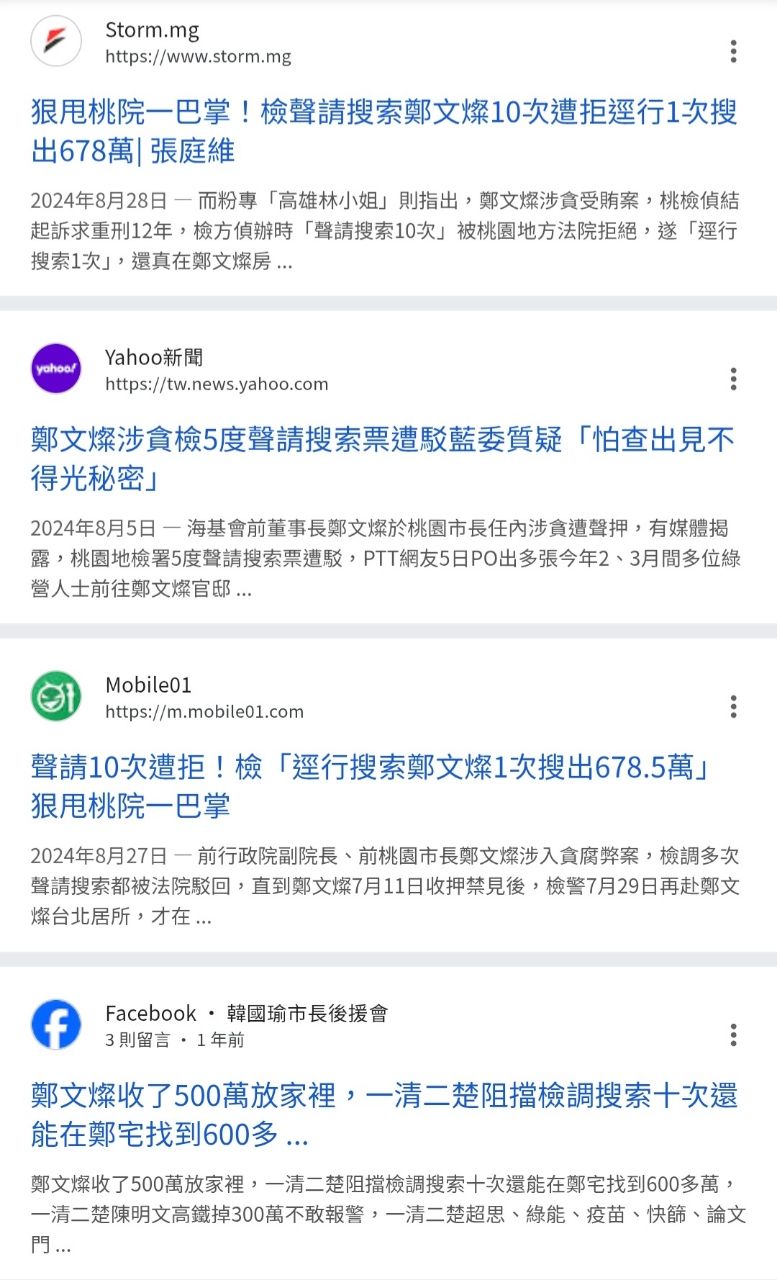777x1280 pixels.
Task: Open overflow menu for the Storm.mg result
Action: click(733, 51)
